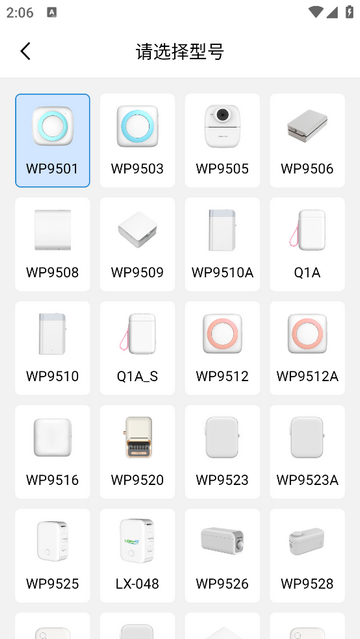This screenshot has height=639, width=360.
Task: Tap model WP9523A
Action: tap(307, 452)
